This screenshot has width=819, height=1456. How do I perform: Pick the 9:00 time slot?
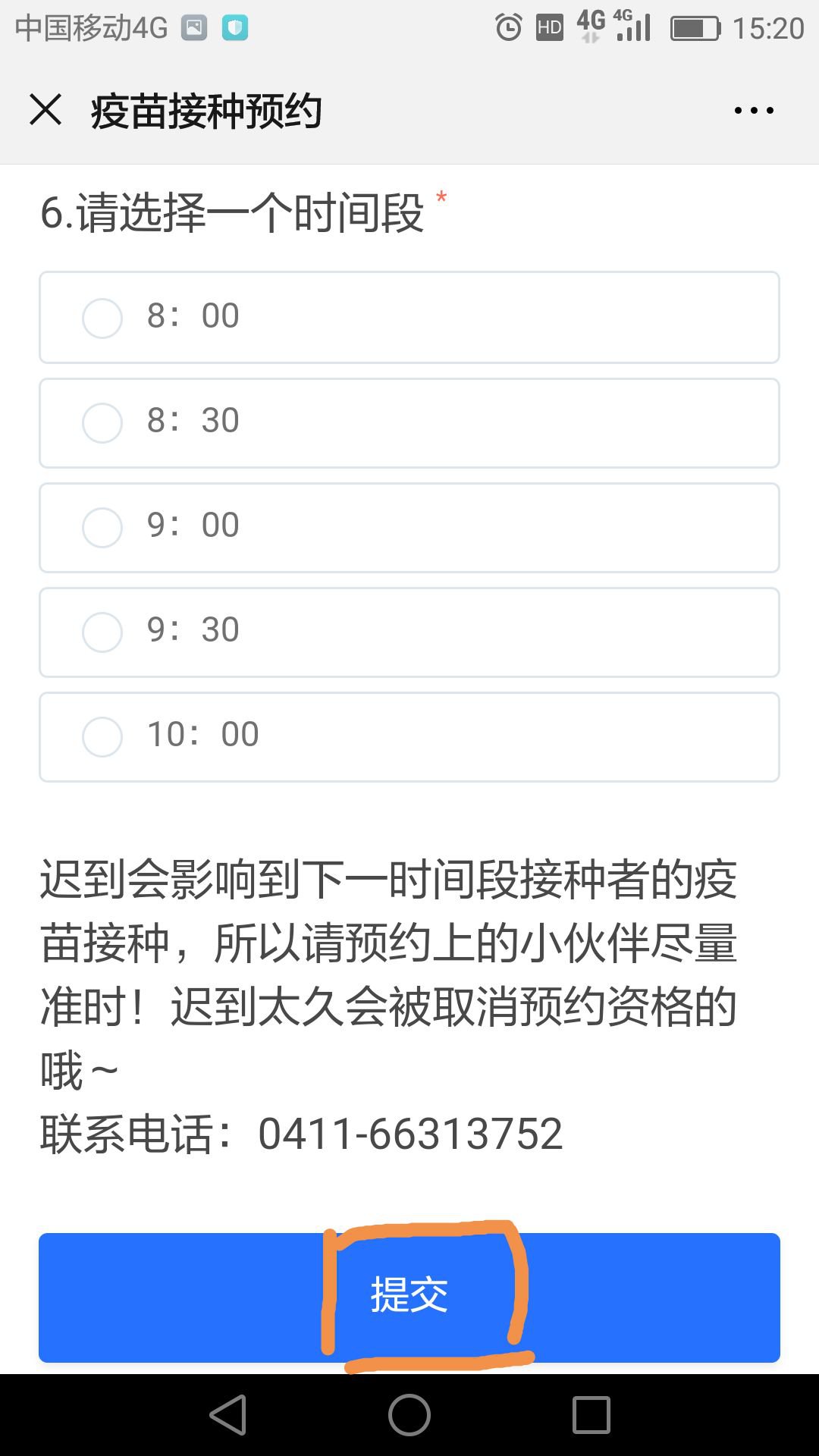[x=102, y=527]
